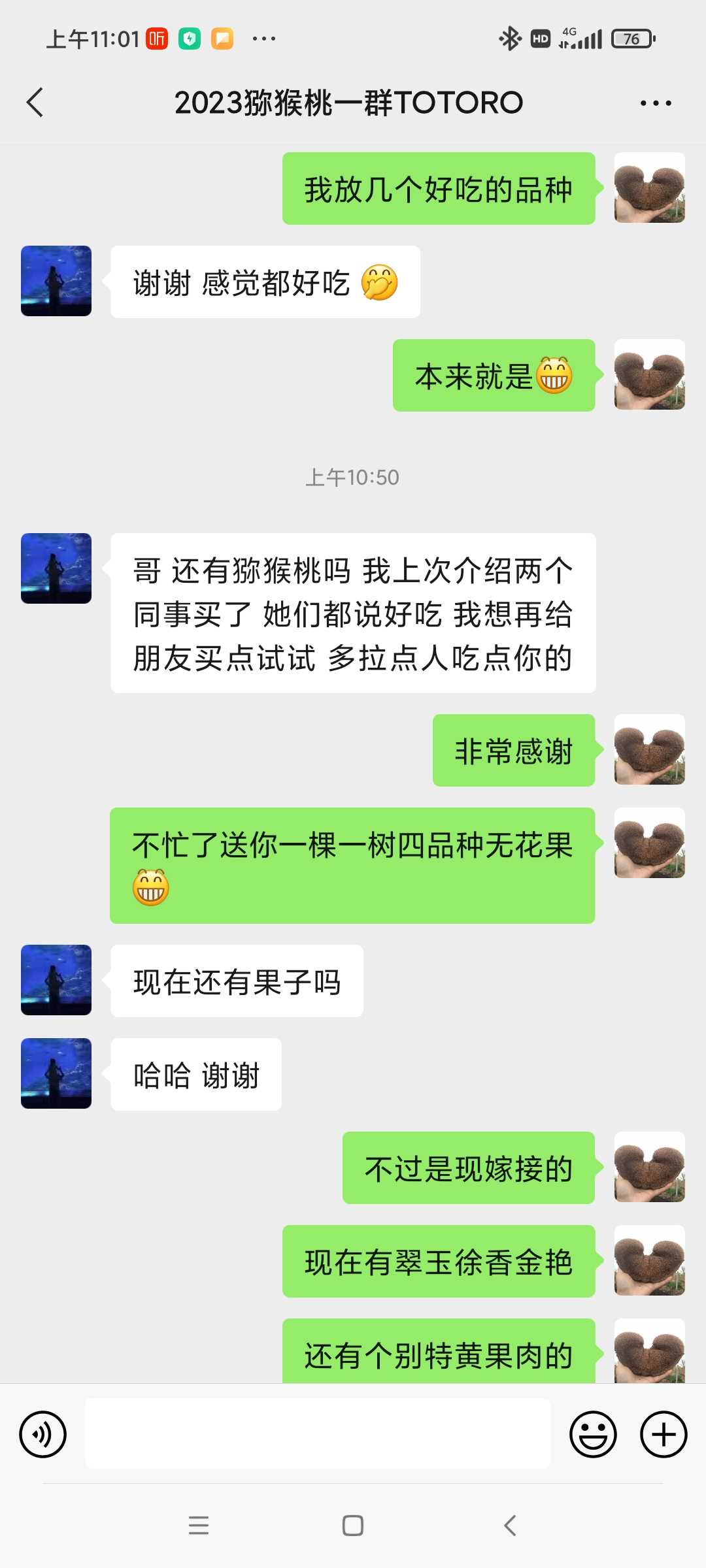Tap the system home button

point(353,1526)
